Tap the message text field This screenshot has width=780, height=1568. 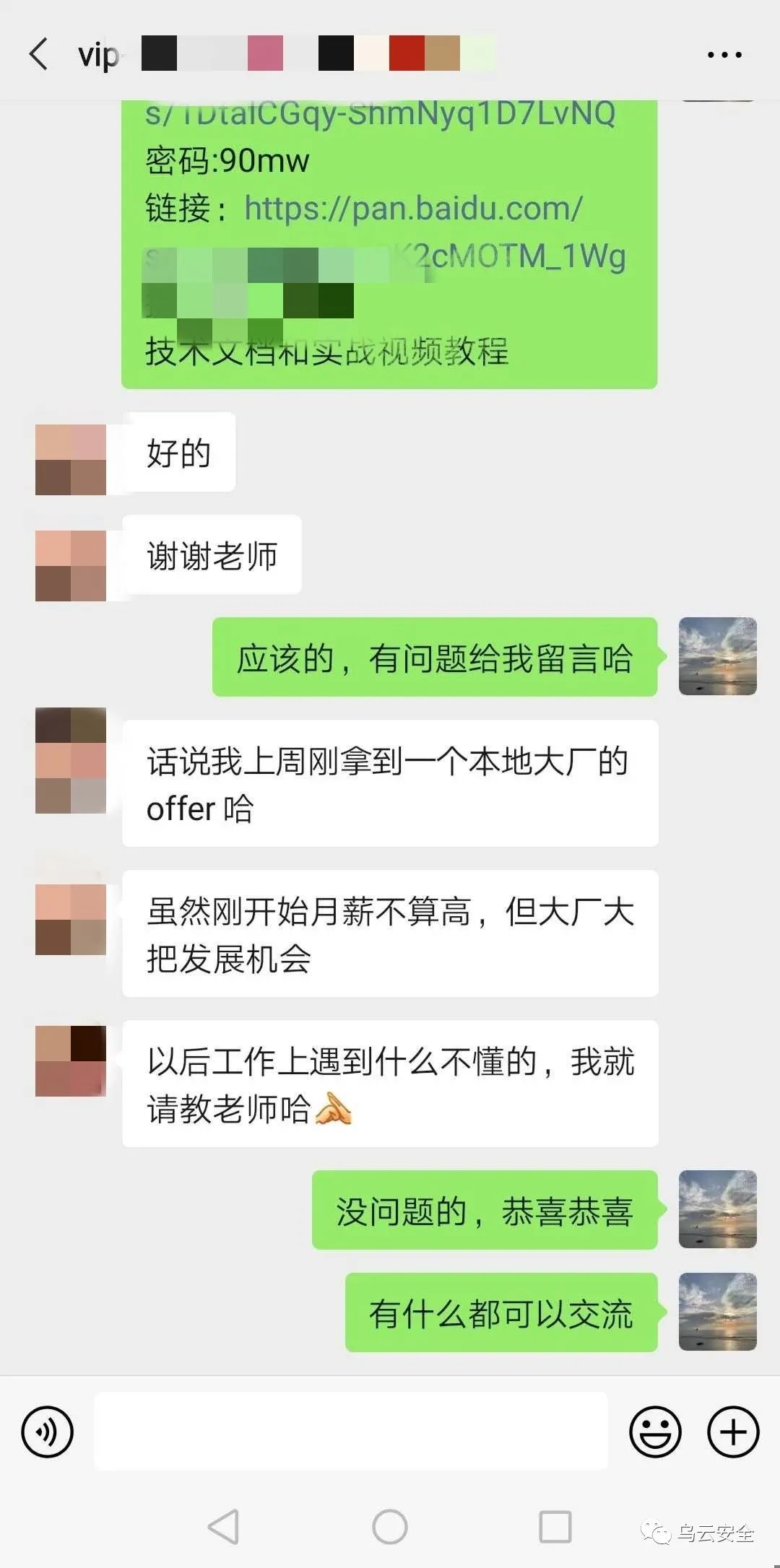[351, 1432]
